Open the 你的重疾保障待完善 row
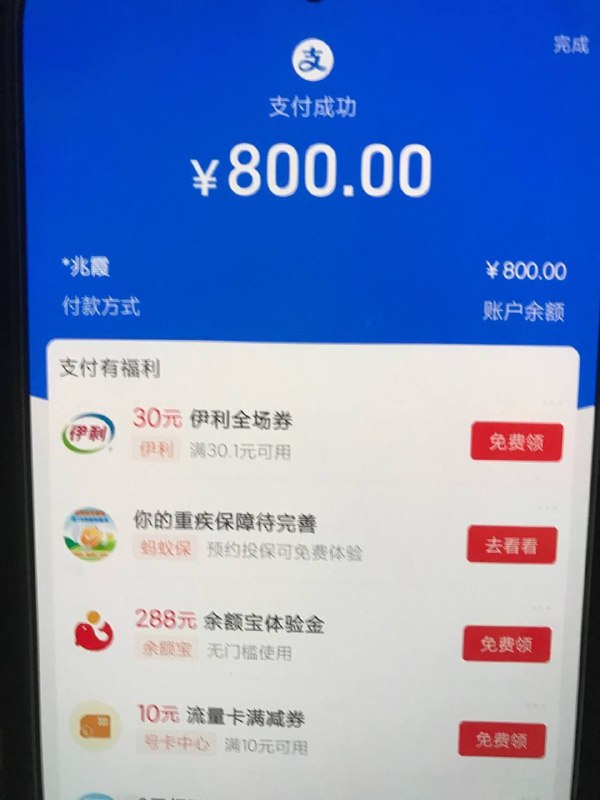600x800 pixels. [x=260, y=535]
